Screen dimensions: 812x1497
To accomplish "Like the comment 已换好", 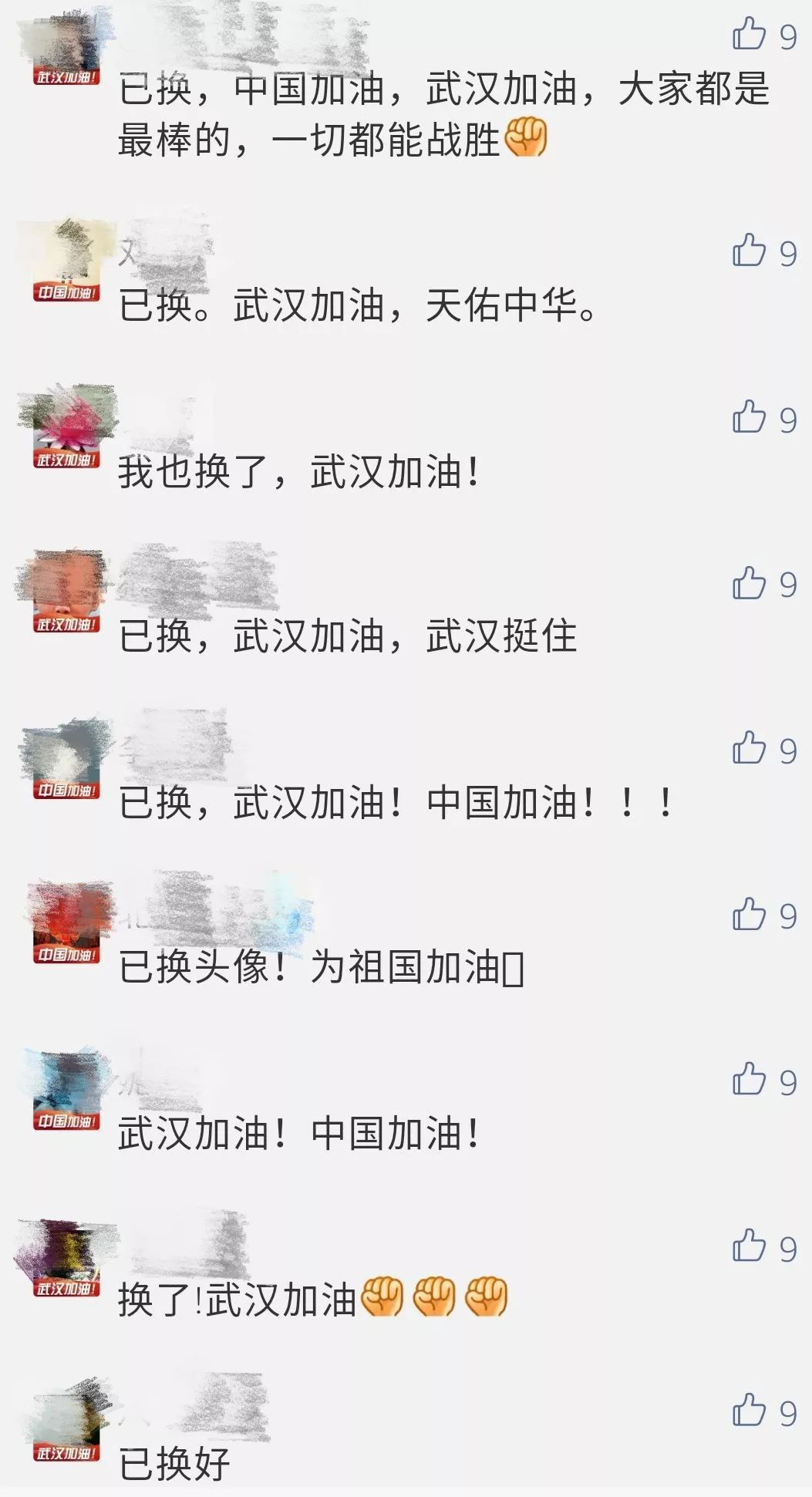I will coord(748,1411).
